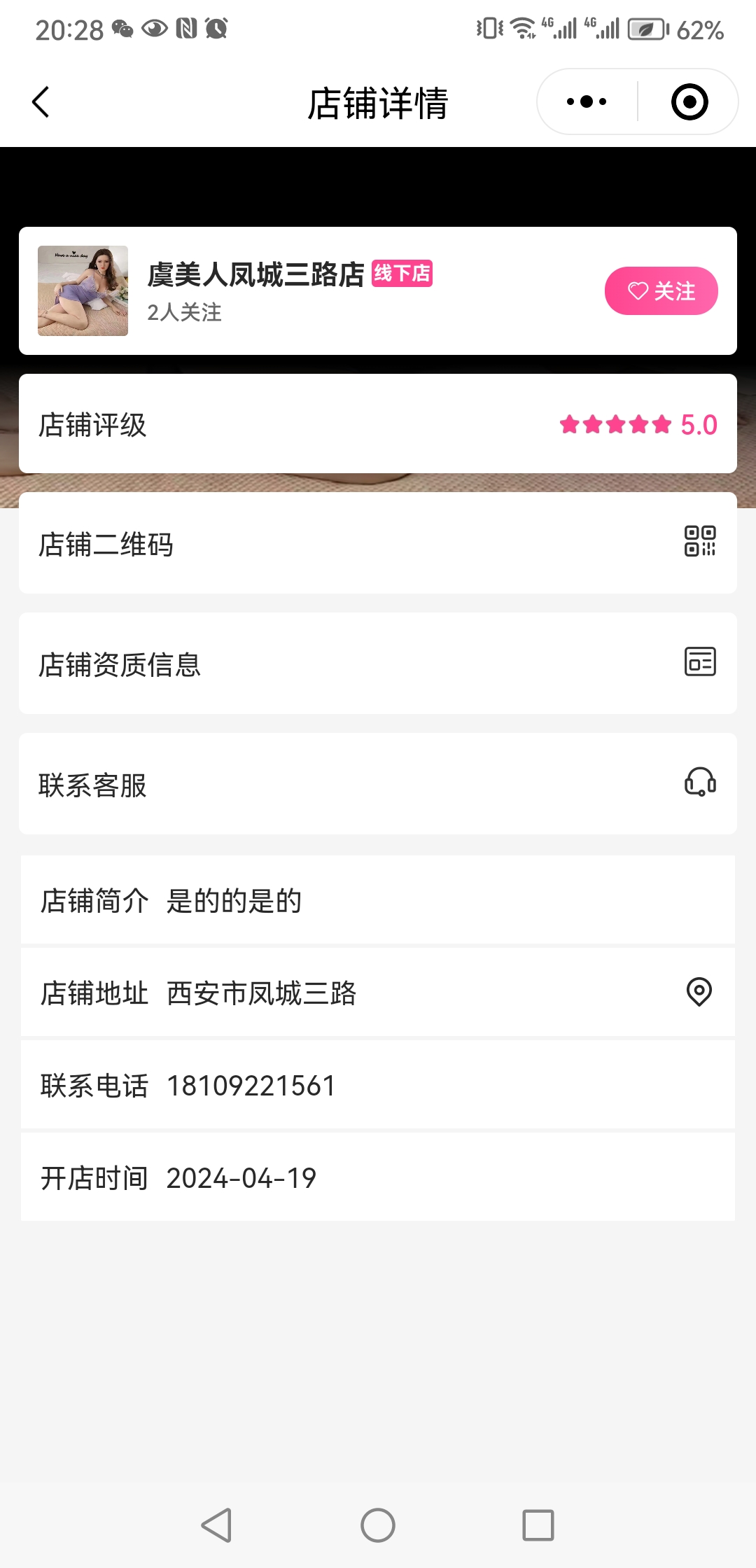Tap the system home button

point(378,1525)
